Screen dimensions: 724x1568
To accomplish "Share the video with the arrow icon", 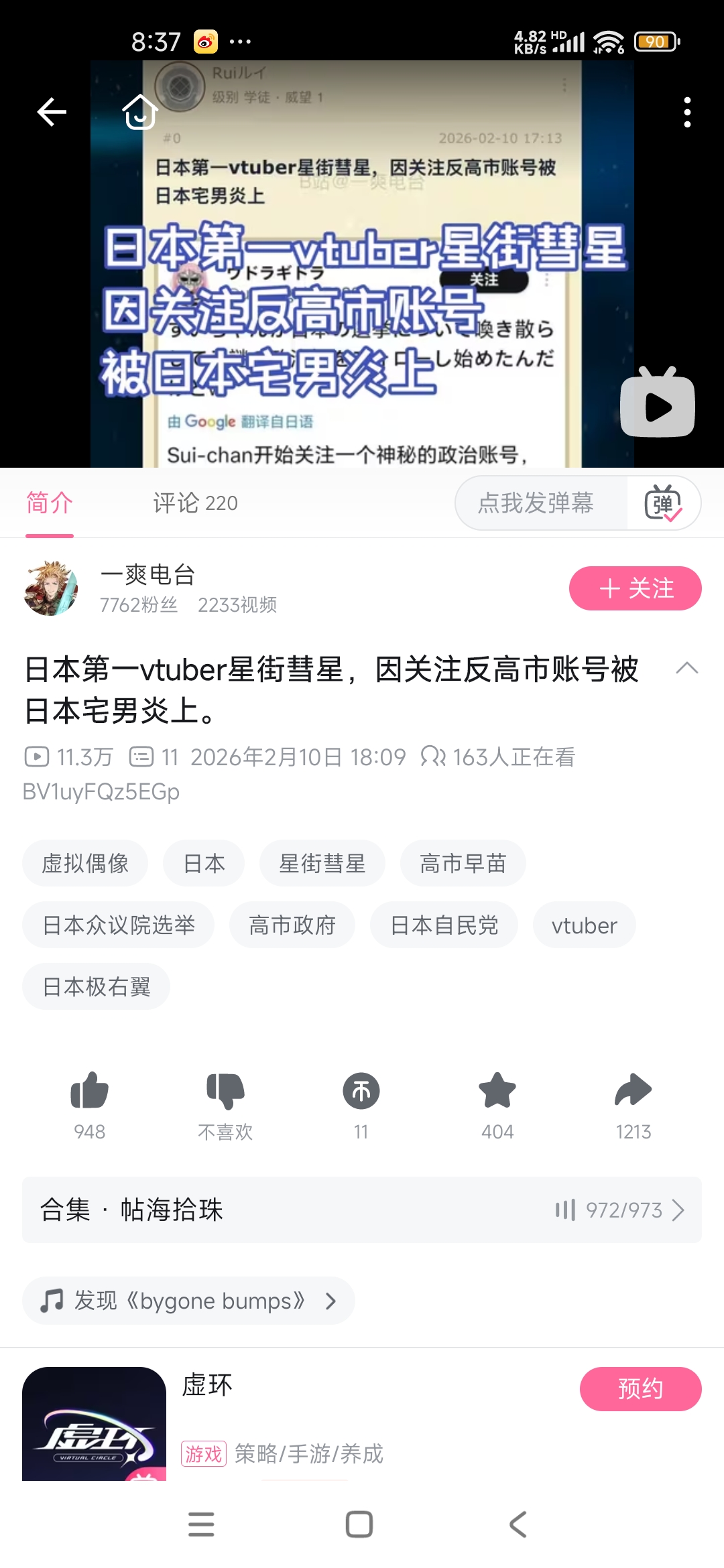I will [633, 1090].
